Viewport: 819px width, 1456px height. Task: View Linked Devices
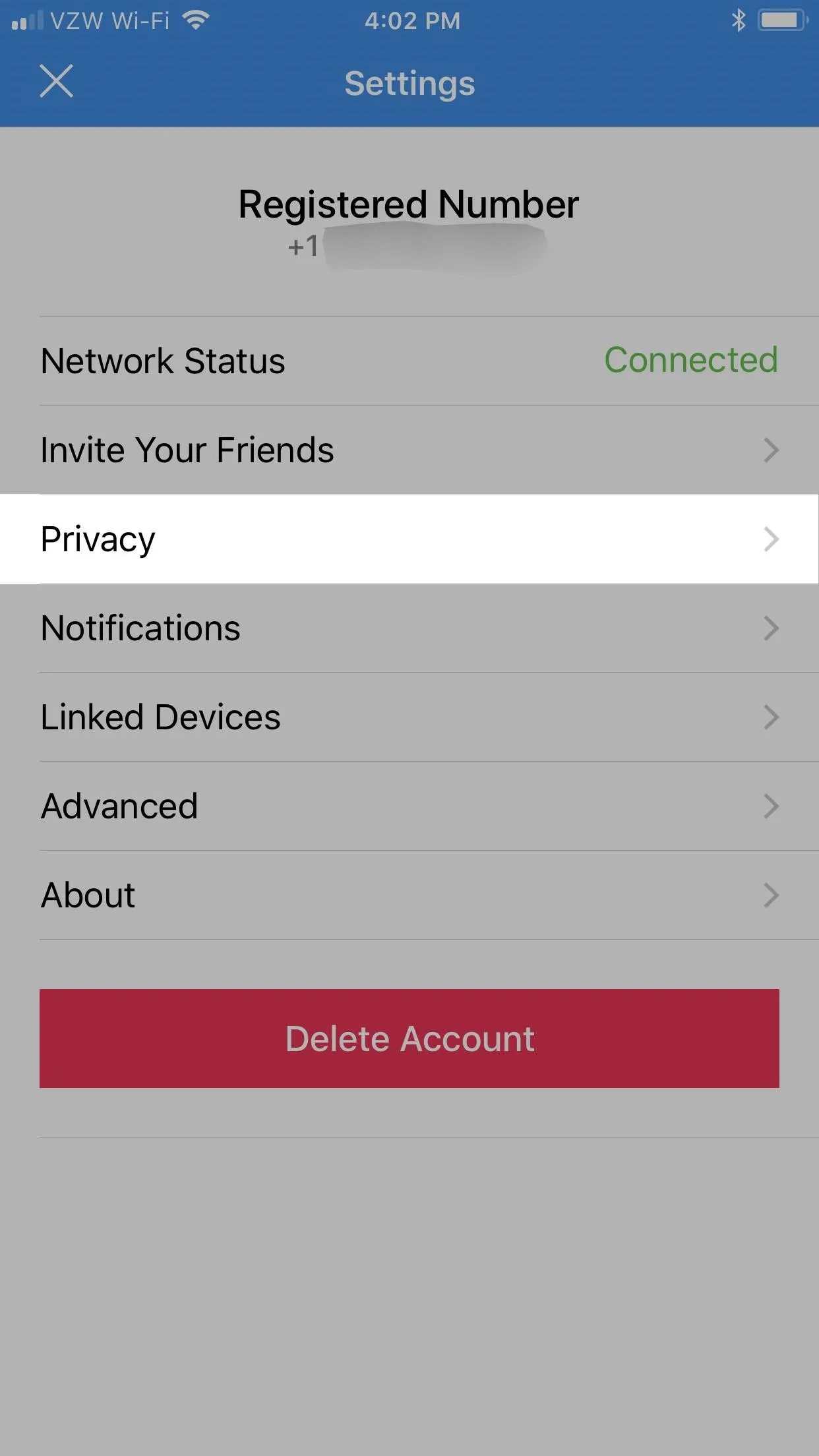[x=409, y=717]
